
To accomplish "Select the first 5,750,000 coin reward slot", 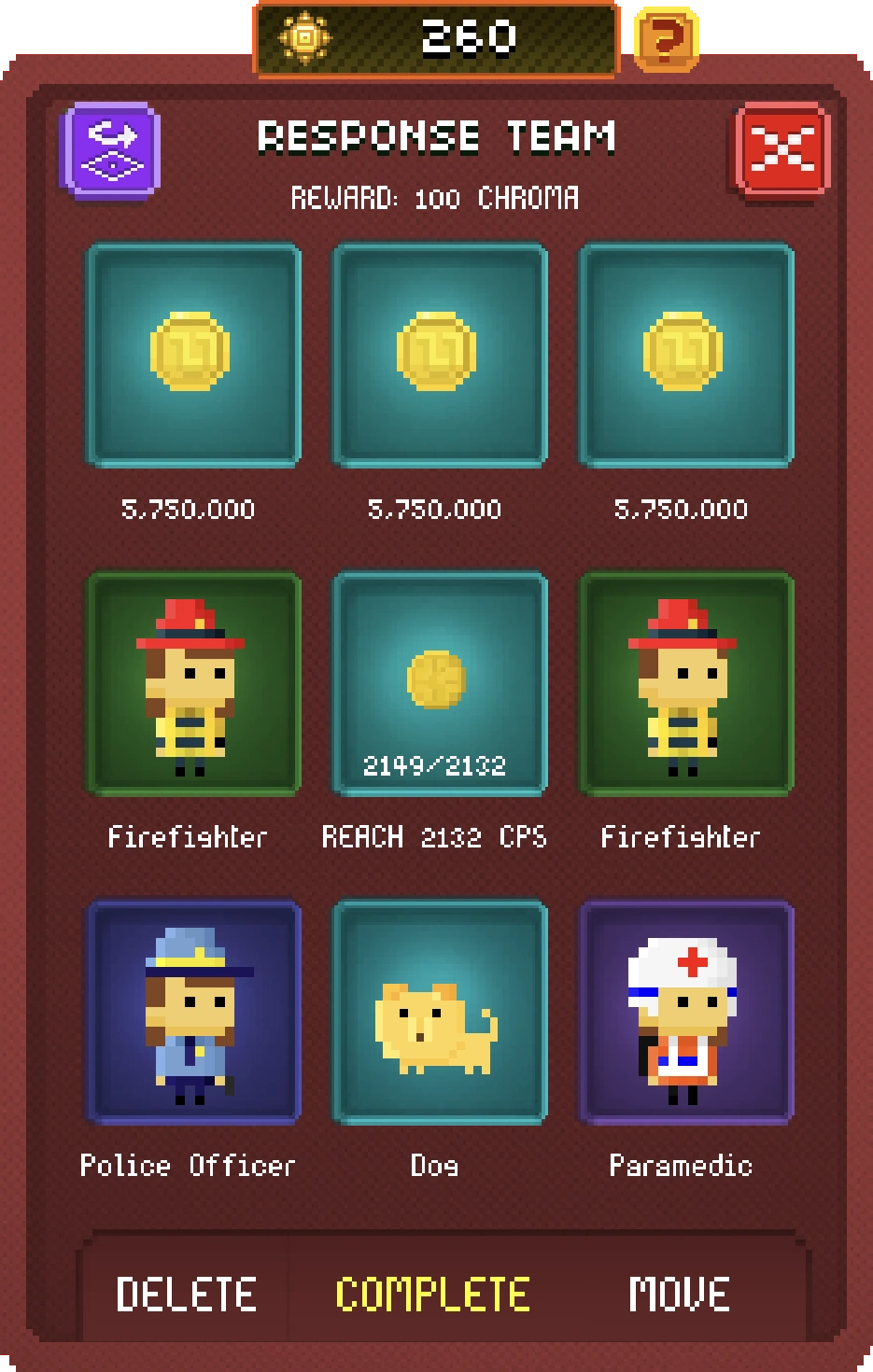I will click(193, 355).
